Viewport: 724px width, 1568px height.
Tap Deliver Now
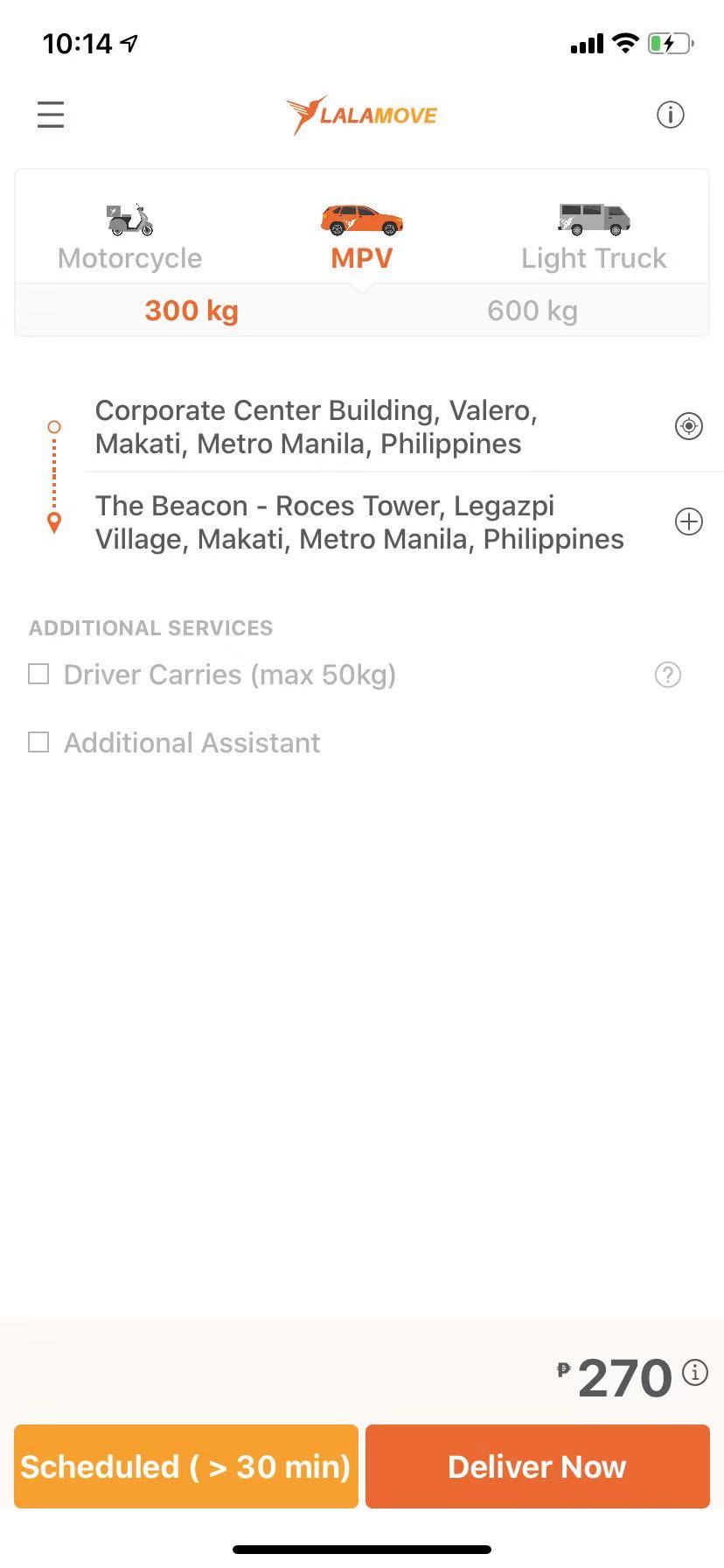coord(538,1466)
